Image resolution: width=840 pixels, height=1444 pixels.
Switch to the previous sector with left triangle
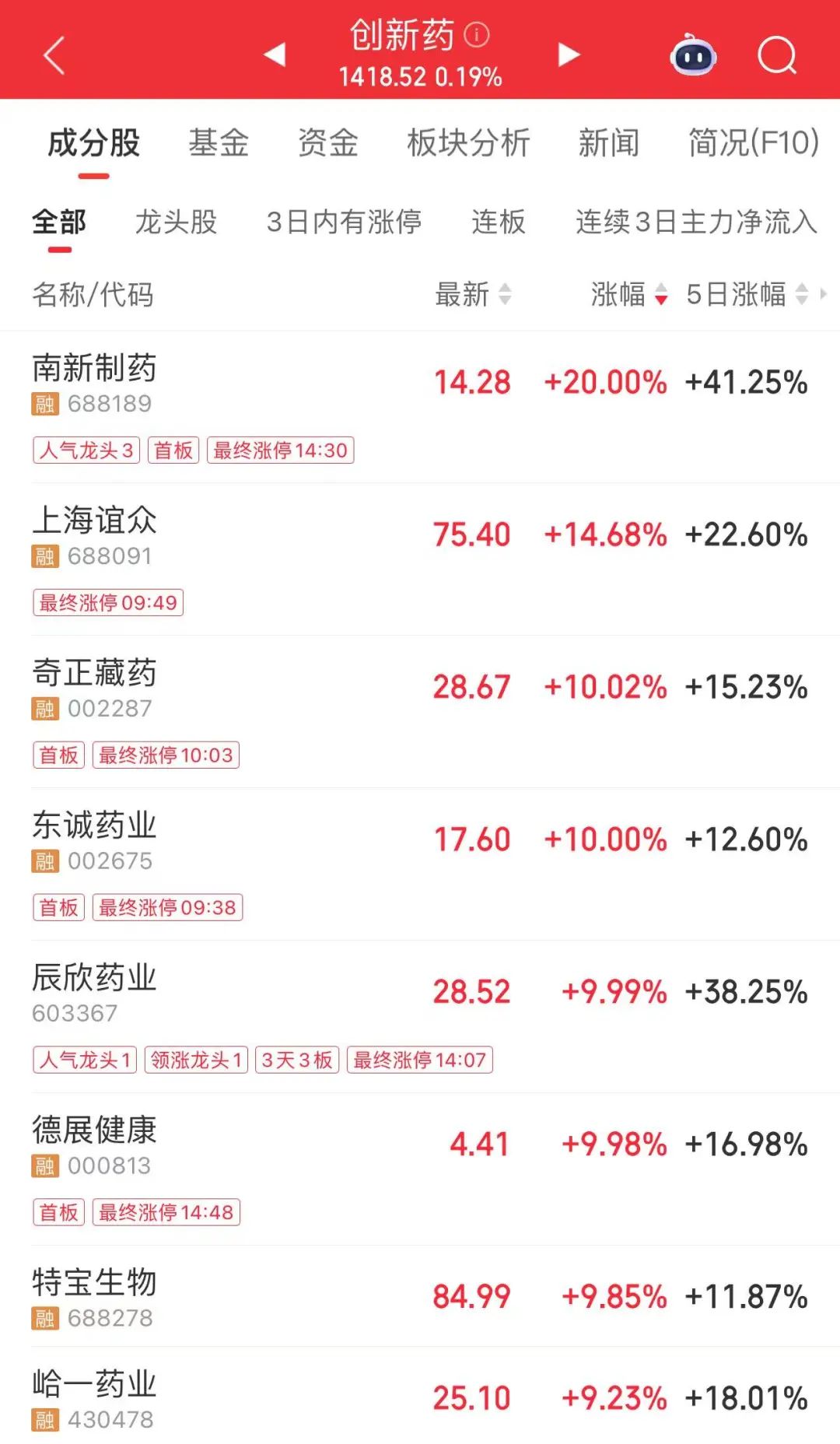(275, 54)
